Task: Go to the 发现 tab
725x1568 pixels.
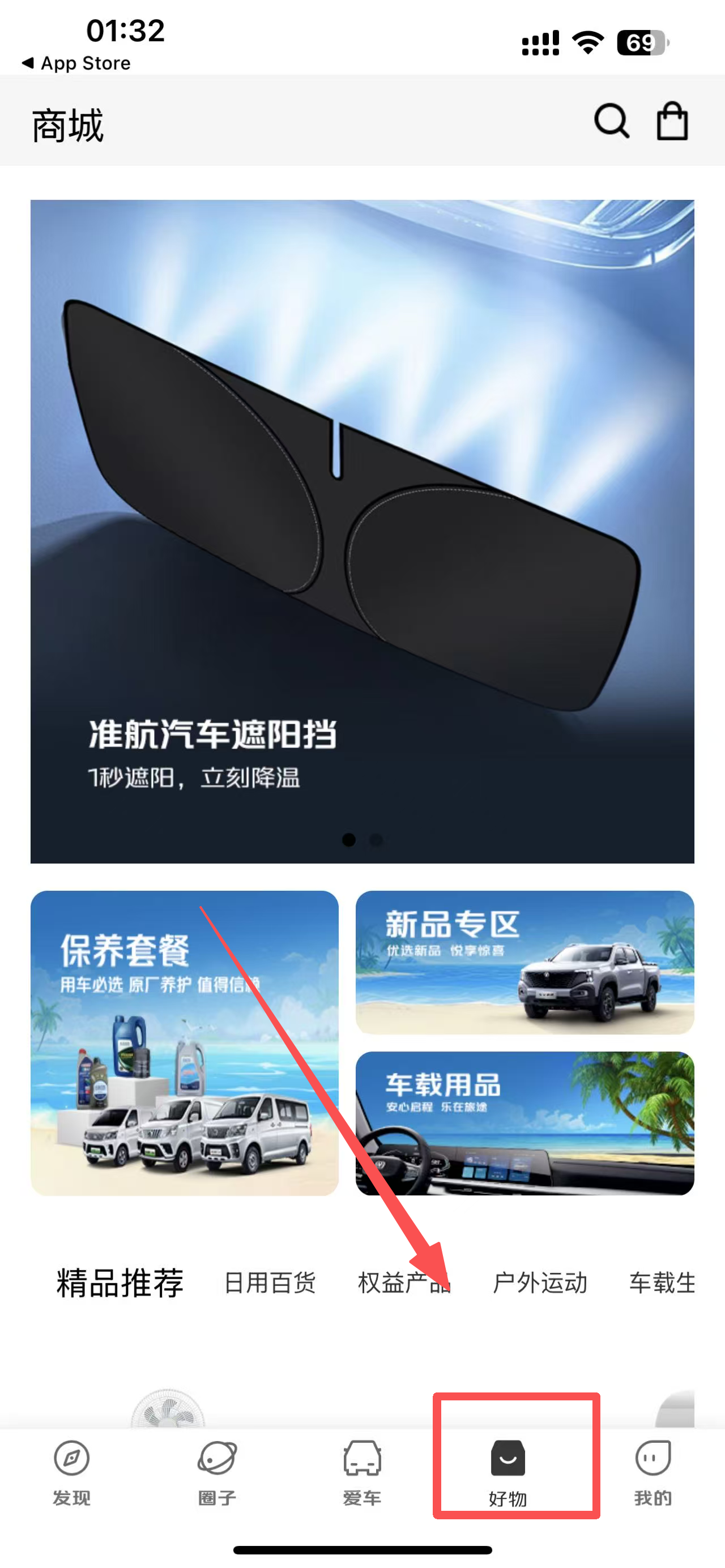Action: (72, 1471)
